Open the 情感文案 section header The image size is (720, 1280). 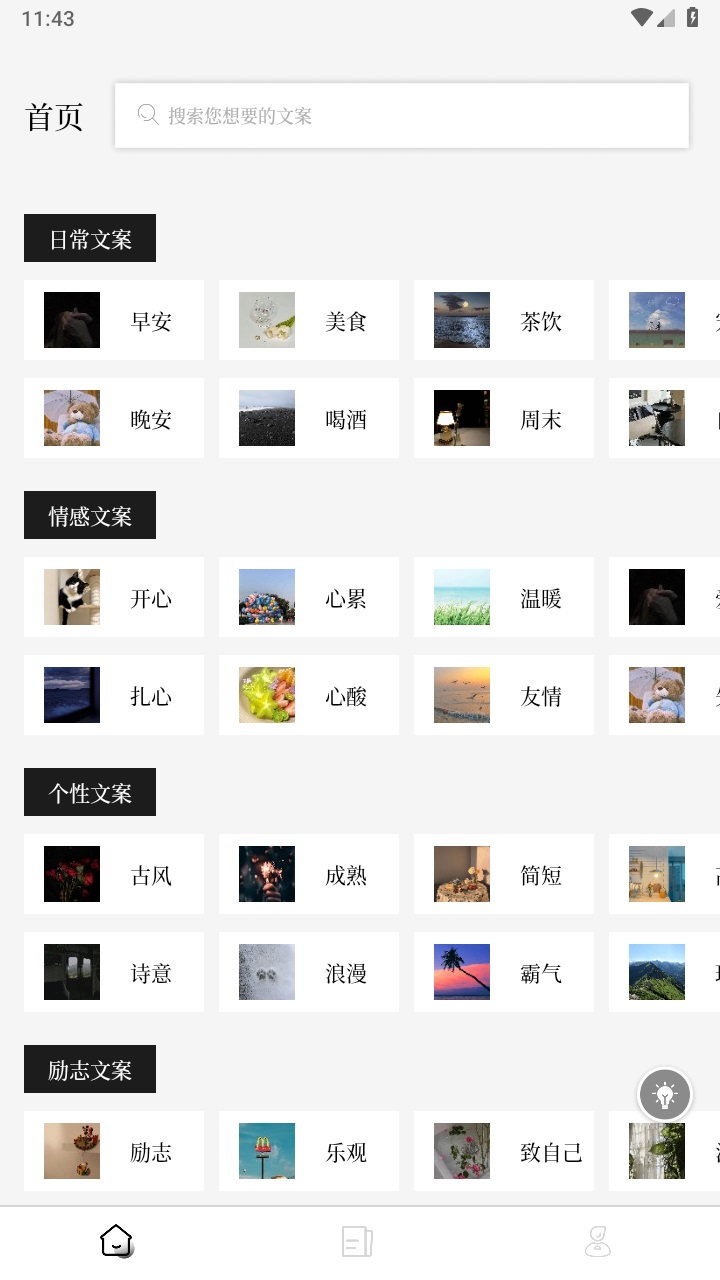89,515
